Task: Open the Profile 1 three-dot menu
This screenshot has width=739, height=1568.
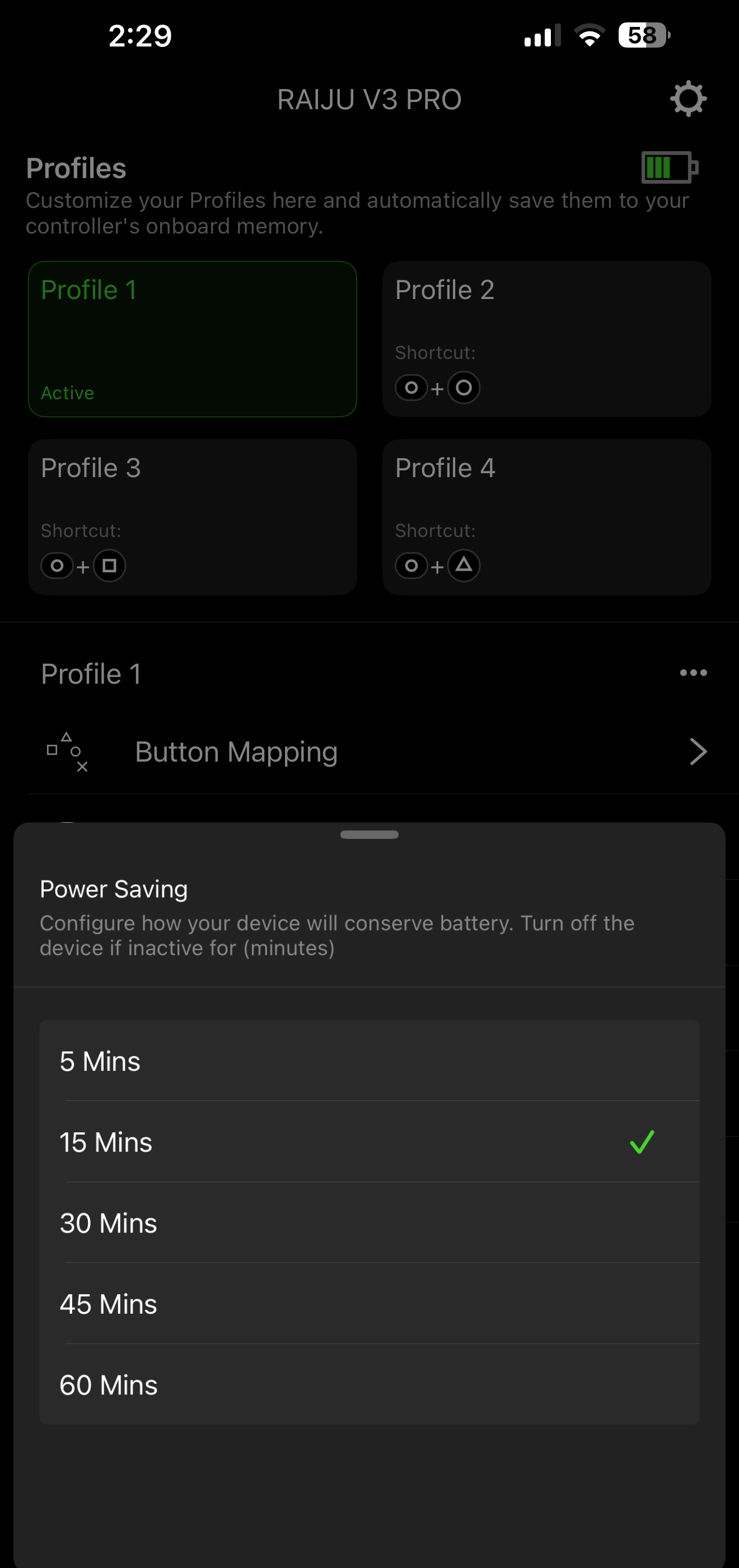Action: click(x=693, y=673)
